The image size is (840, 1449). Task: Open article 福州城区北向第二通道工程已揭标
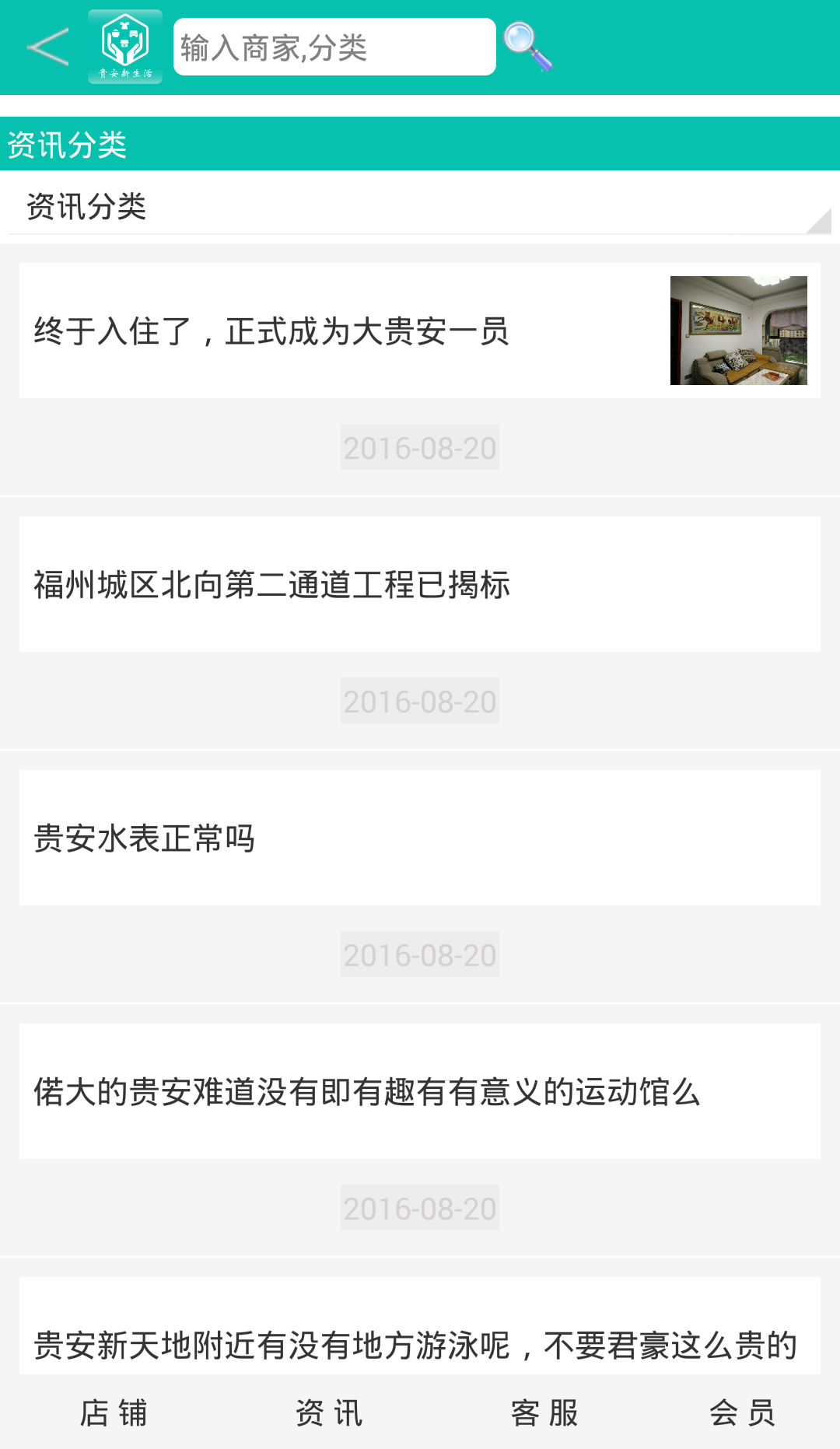pyautogui.click(x=420, y=585)
